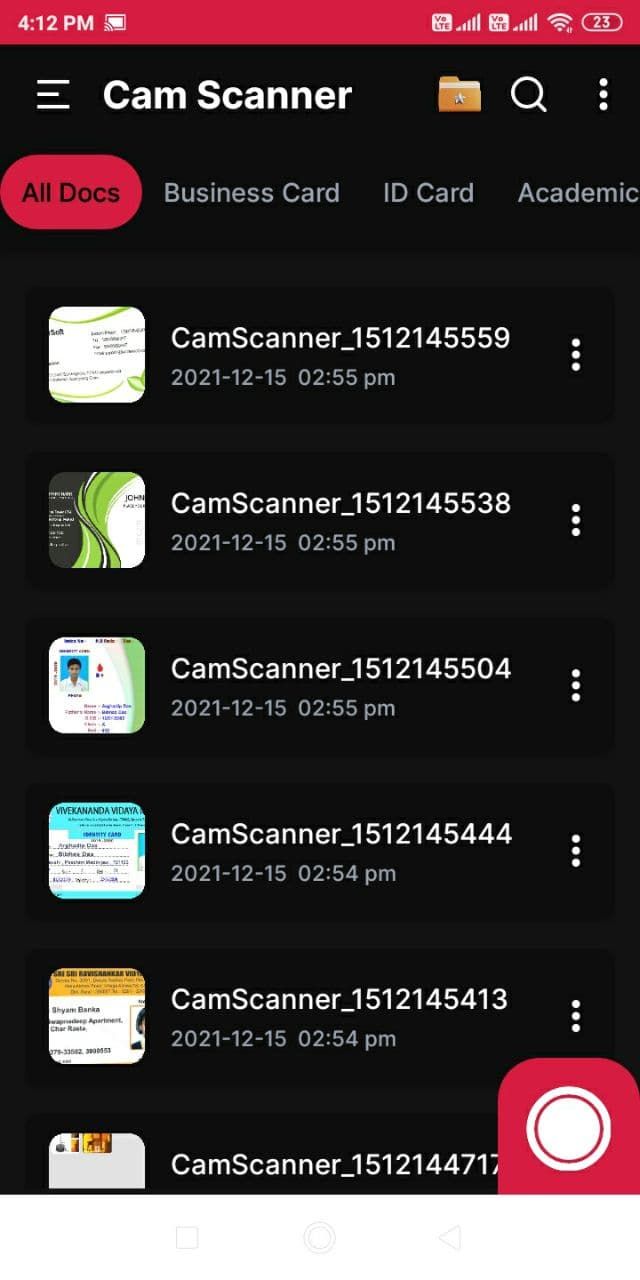Open options for CamScanner_1512145444
This screenshot has width=640, height=1280.
point(575,851)
